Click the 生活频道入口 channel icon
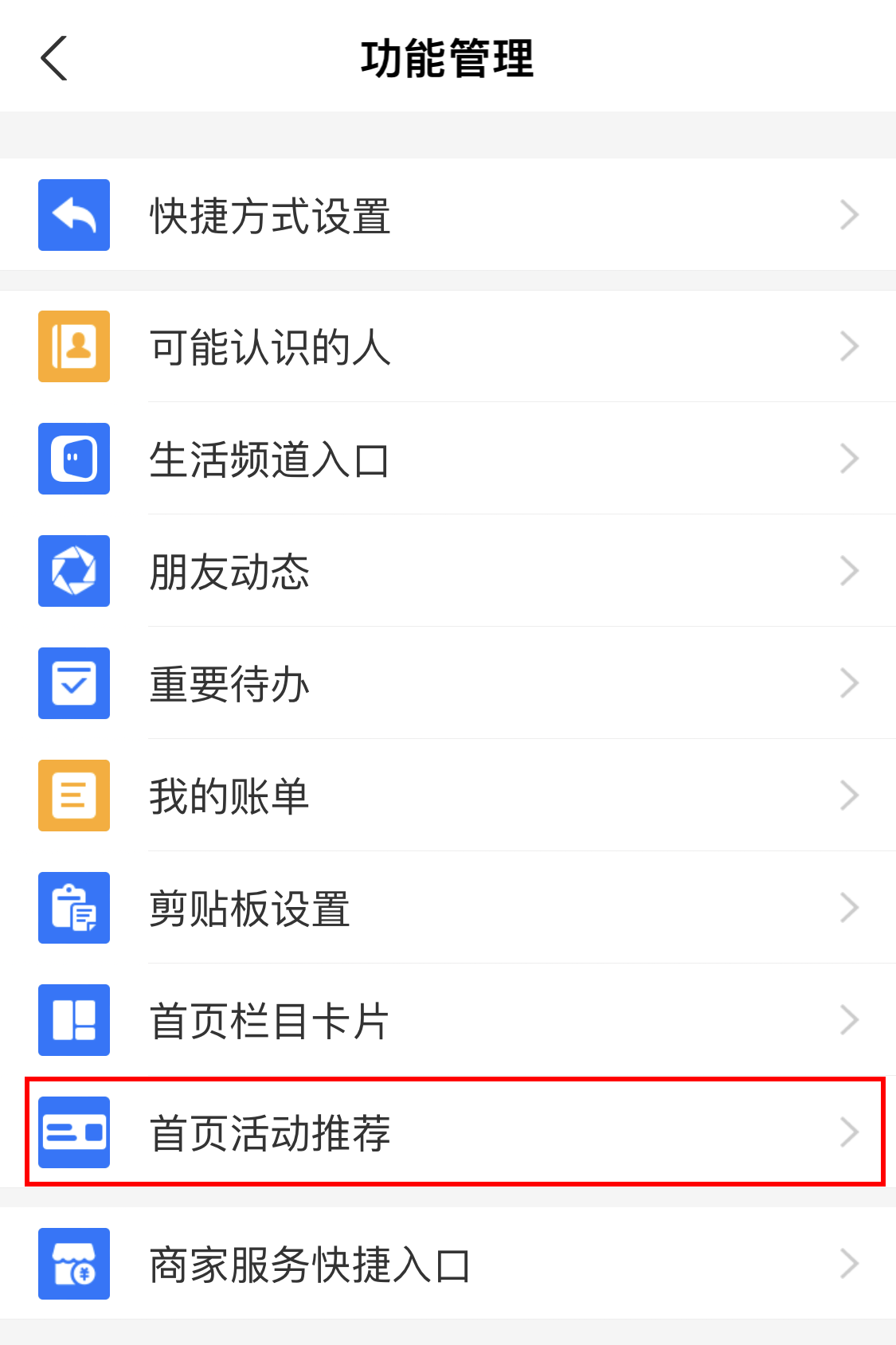The width and height of the screenshot is (896, 1345). pos(73,459)
